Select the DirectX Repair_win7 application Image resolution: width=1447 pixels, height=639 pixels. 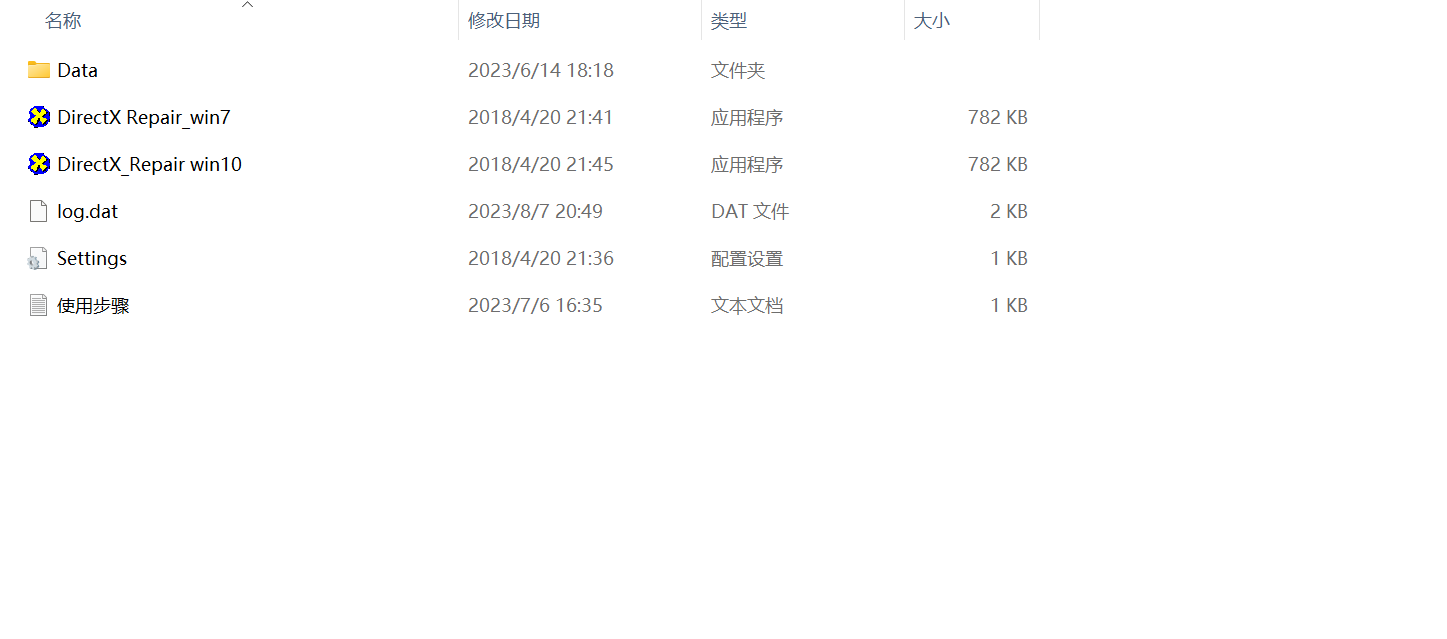click(x=143, y=118)
